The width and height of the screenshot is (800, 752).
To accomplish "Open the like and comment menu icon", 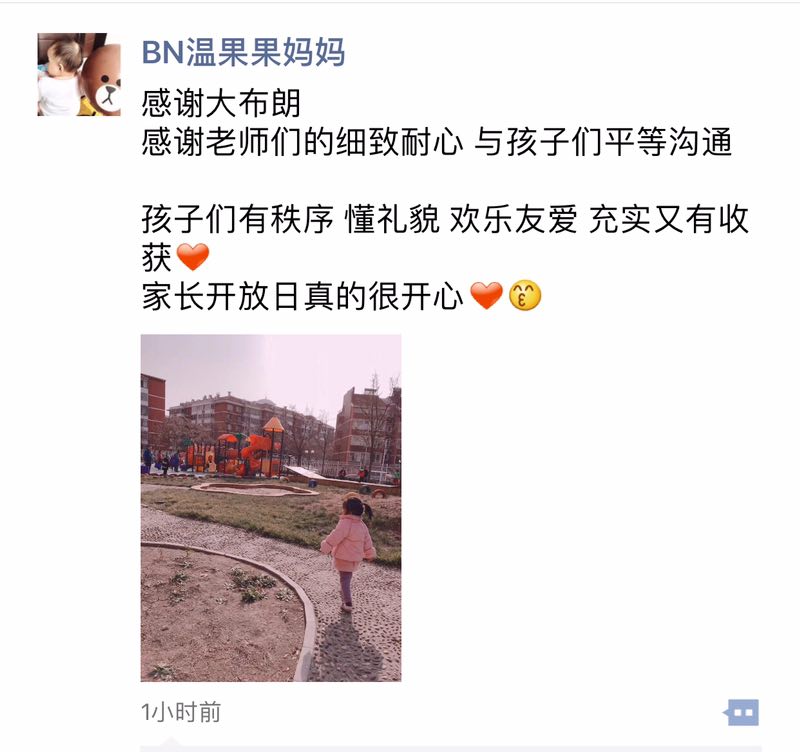I will pyautogui.click(x=741, y=712).
